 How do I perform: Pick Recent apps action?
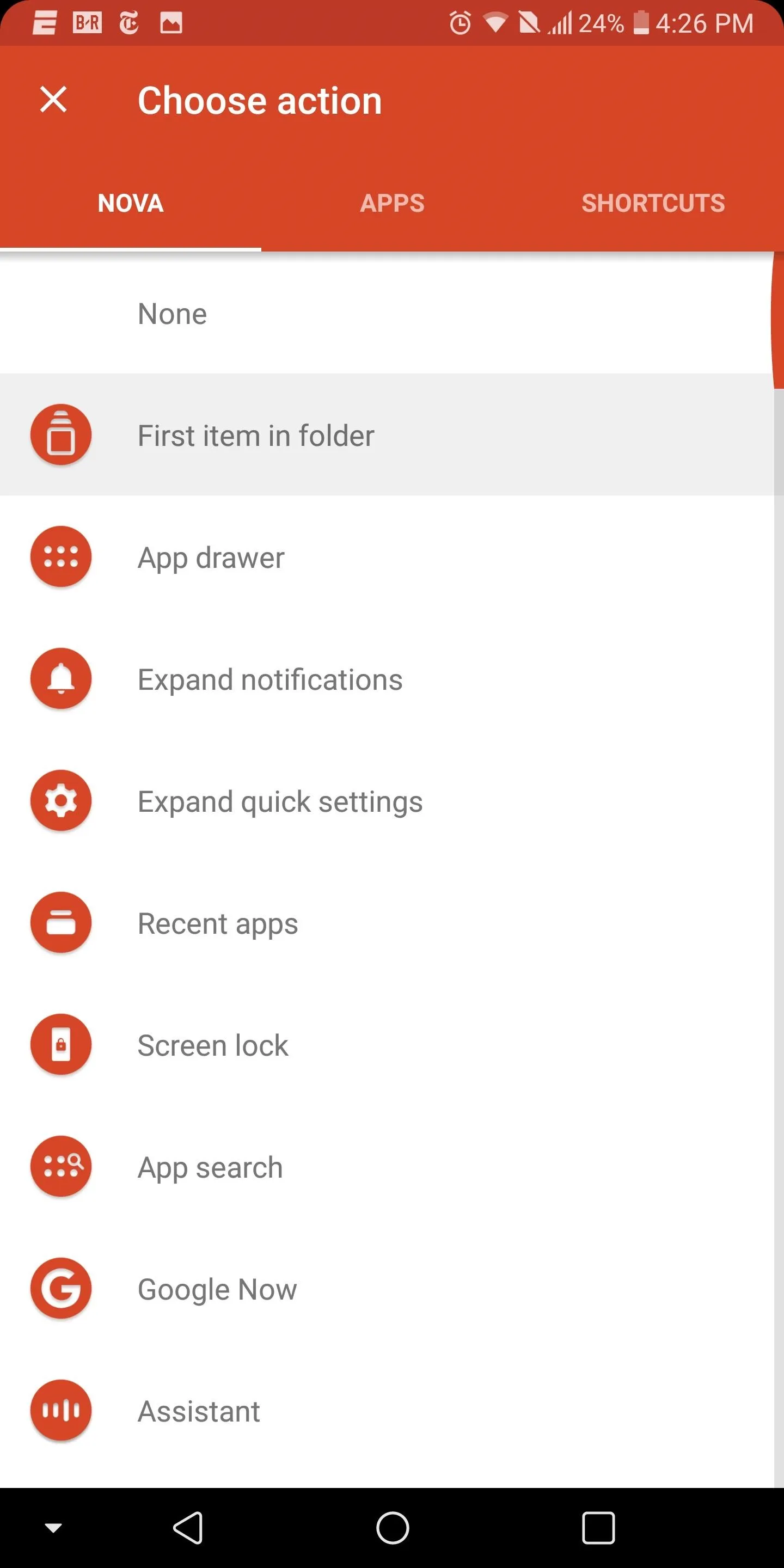point(387,923)
